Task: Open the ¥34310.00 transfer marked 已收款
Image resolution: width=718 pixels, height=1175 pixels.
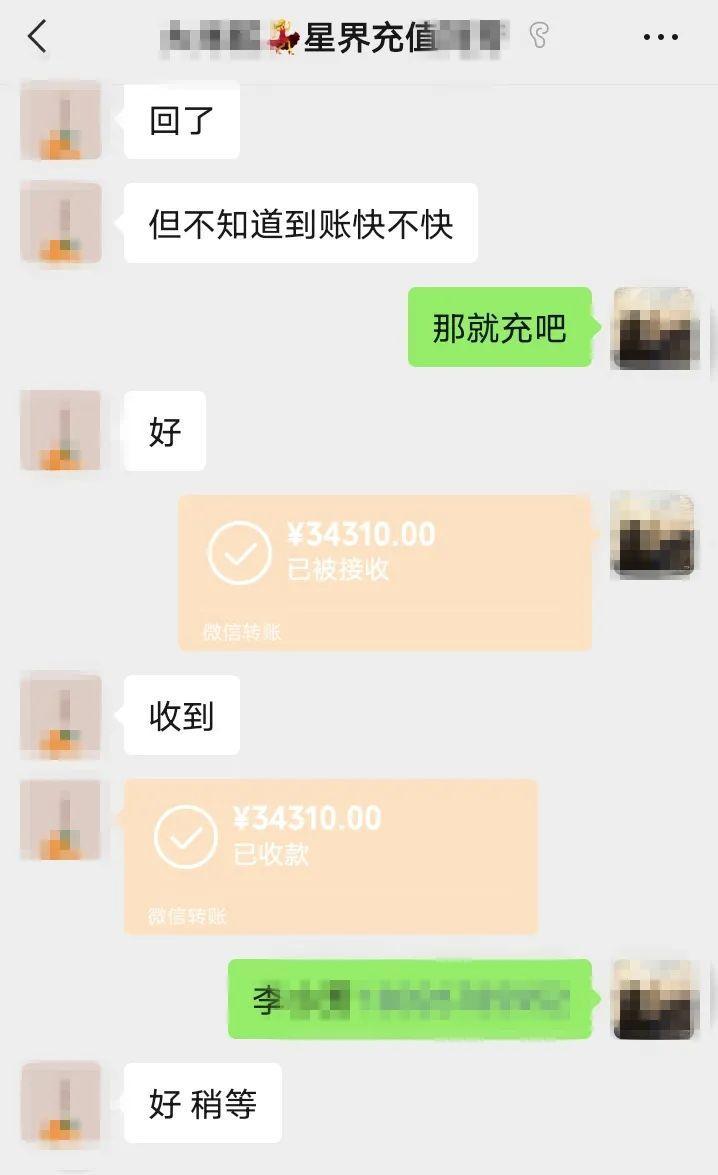Action: [331, 856]
